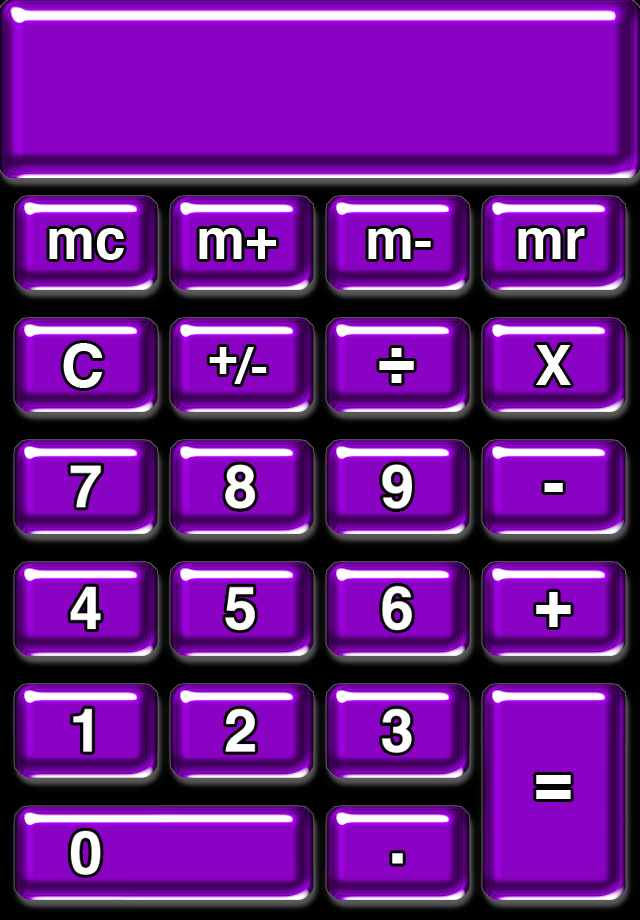The width and height of the screenshot is (640, 920).
Task: Enter the digit 8
Action: (241, 487)
